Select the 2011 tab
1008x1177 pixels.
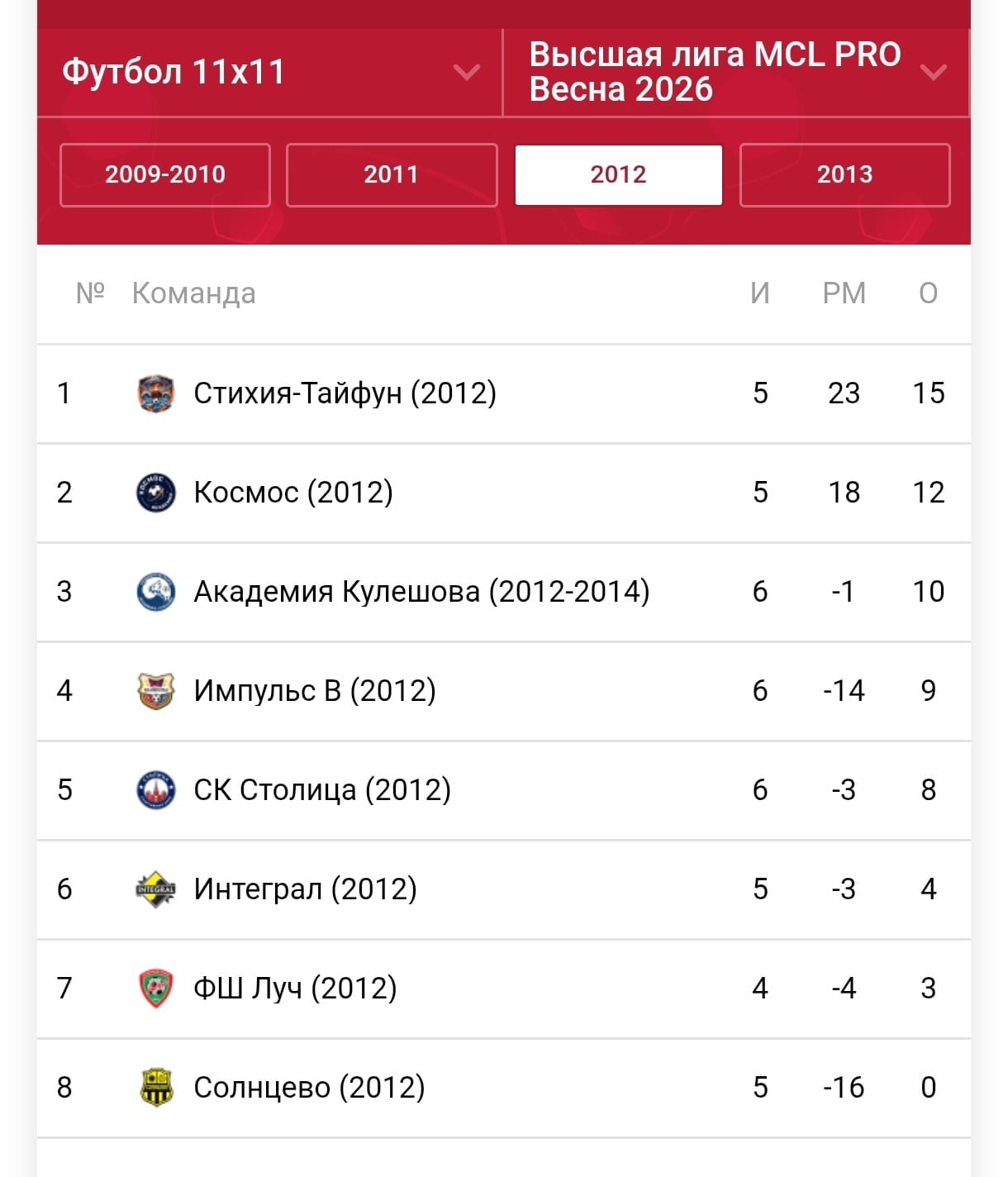coord(392,174)
